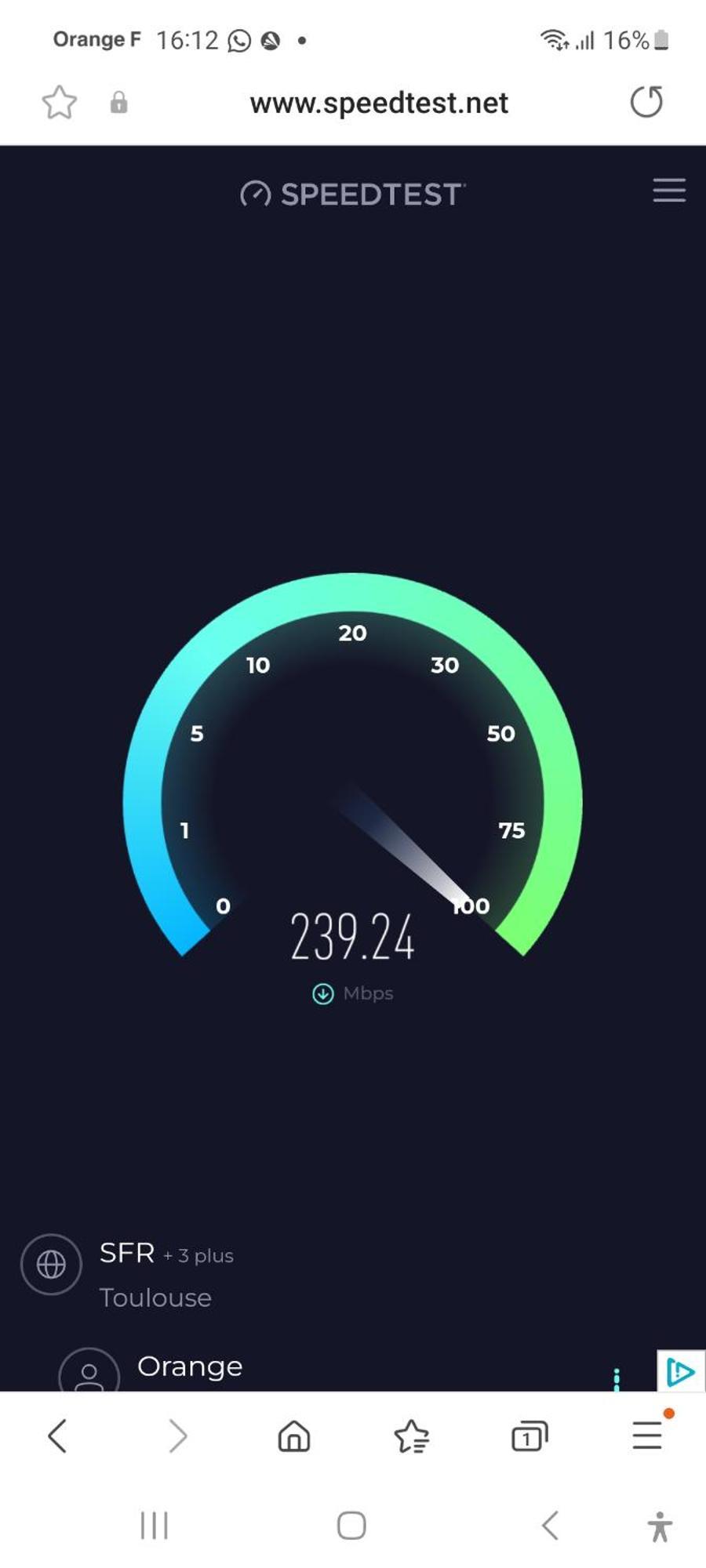
Task: Show open browser tabs
Action: point(529,1436)
